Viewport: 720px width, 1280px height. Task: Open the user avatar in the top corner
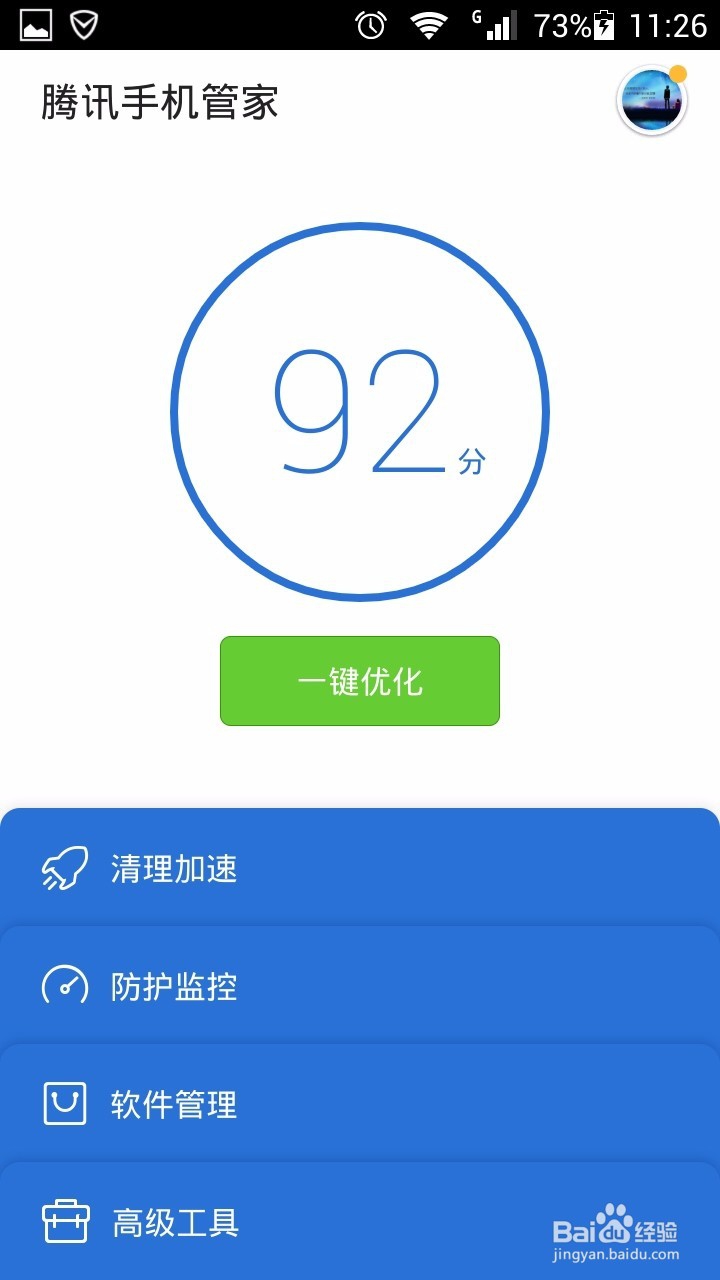pos(651,97)
